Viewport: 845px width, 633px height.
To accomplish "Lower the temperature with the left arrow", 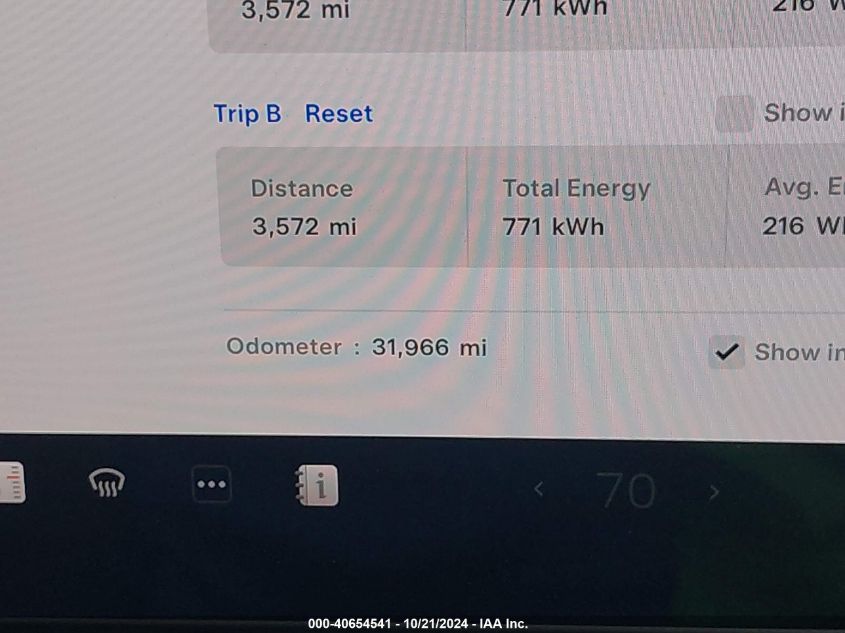I will click(539, 490).
